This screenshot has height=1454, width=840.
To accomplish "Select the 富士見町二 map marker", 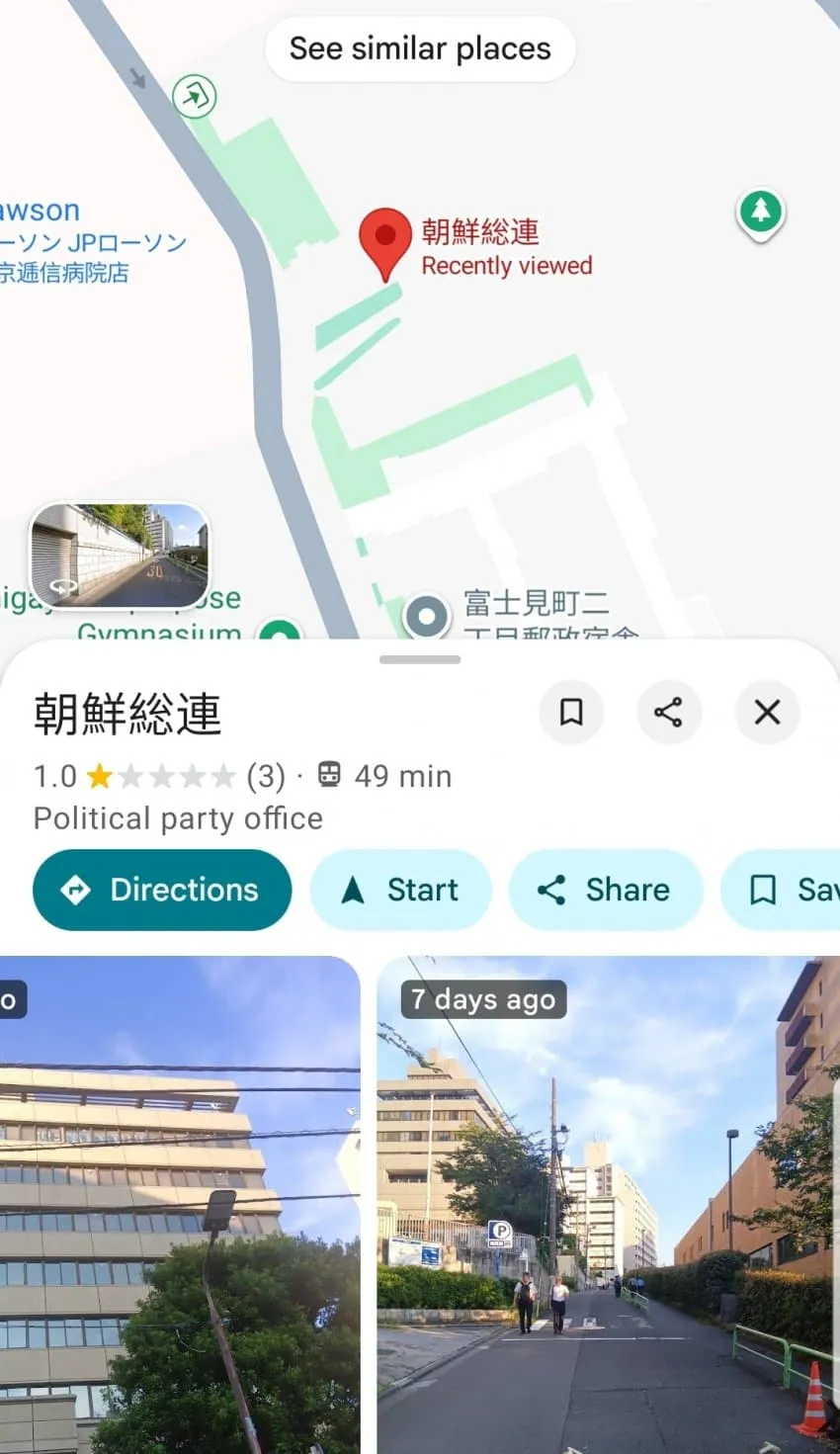I will click(x=427, y=616).
